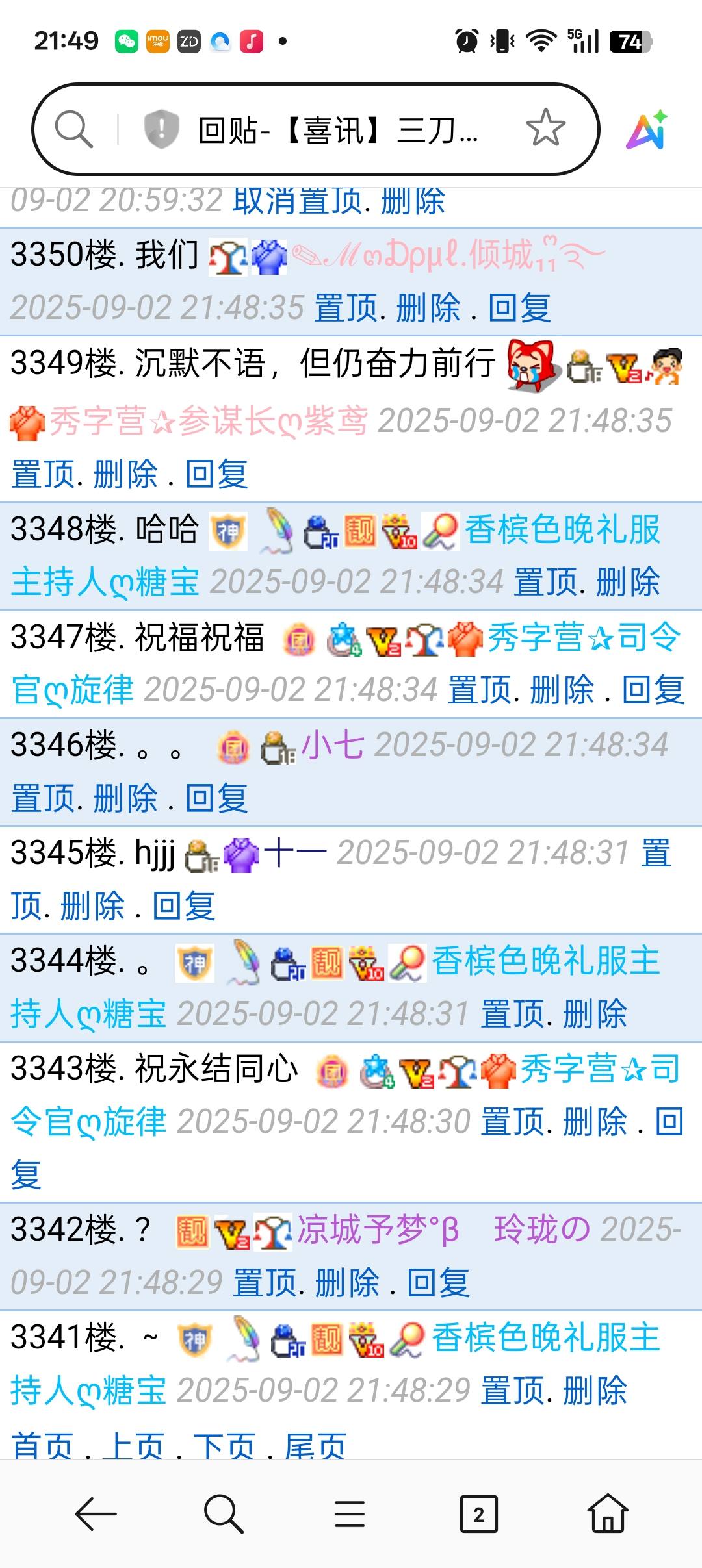Reply to floor 3345 by 十一
This screenshot has width=702, height=1568.
coord(183,905)
